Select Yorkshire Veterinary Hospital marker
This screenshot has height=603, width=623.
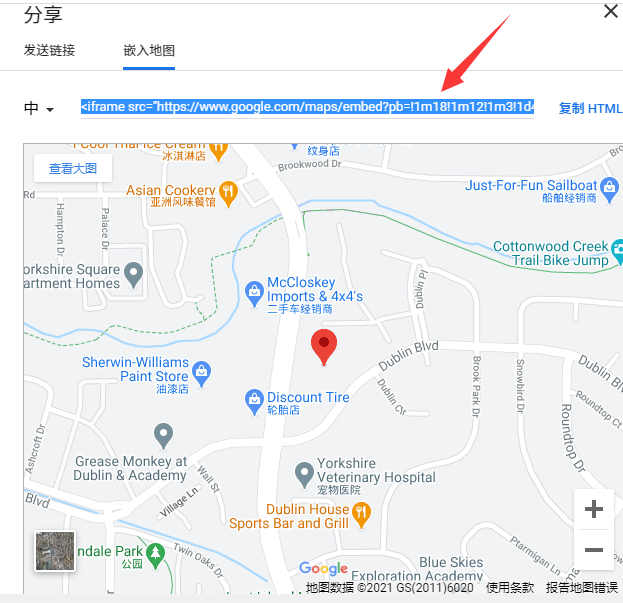(304, 470)
